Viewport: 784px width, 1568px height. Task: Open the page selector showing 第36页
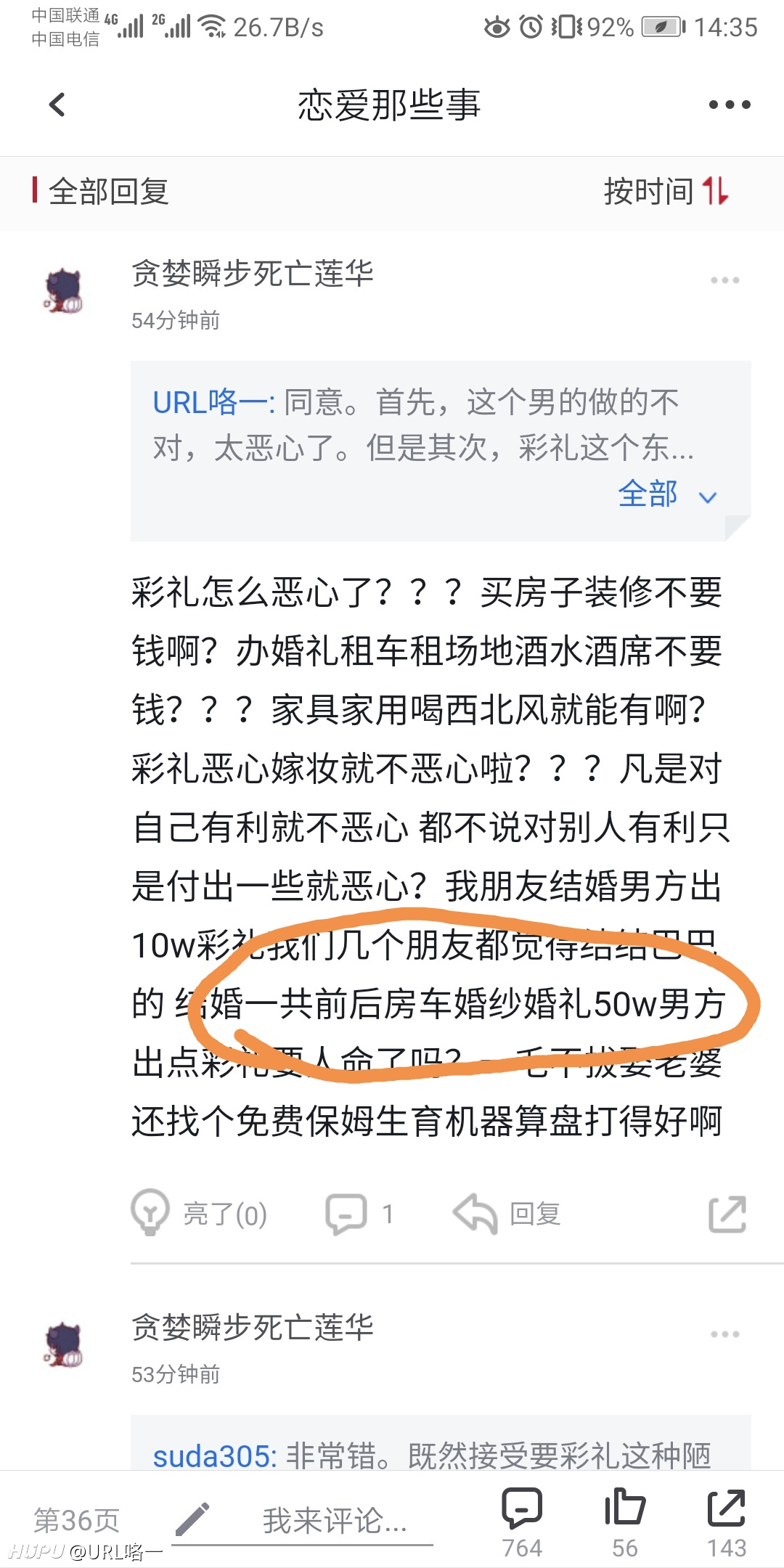tap(76, 1519)
